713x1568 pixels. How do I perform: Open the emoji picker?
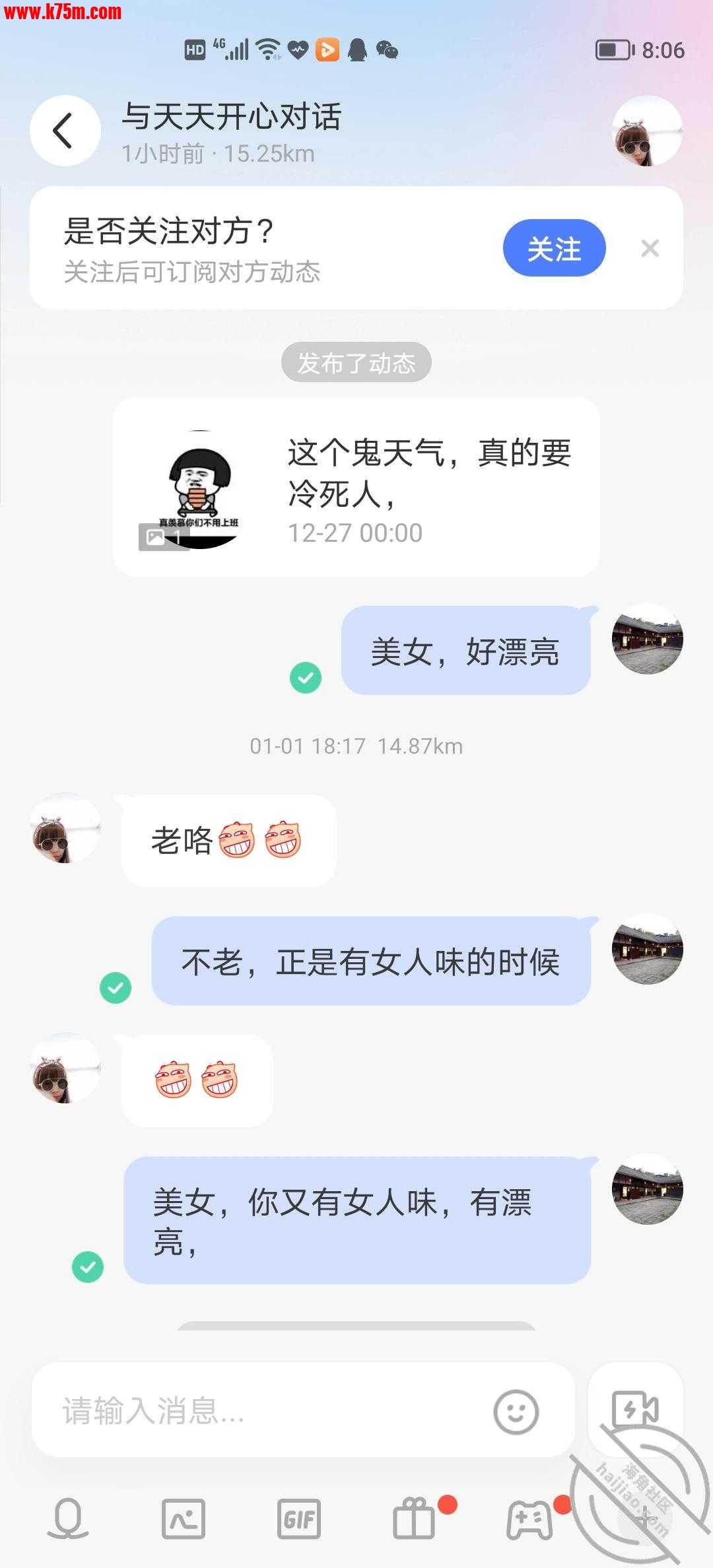click(516, 1412)
